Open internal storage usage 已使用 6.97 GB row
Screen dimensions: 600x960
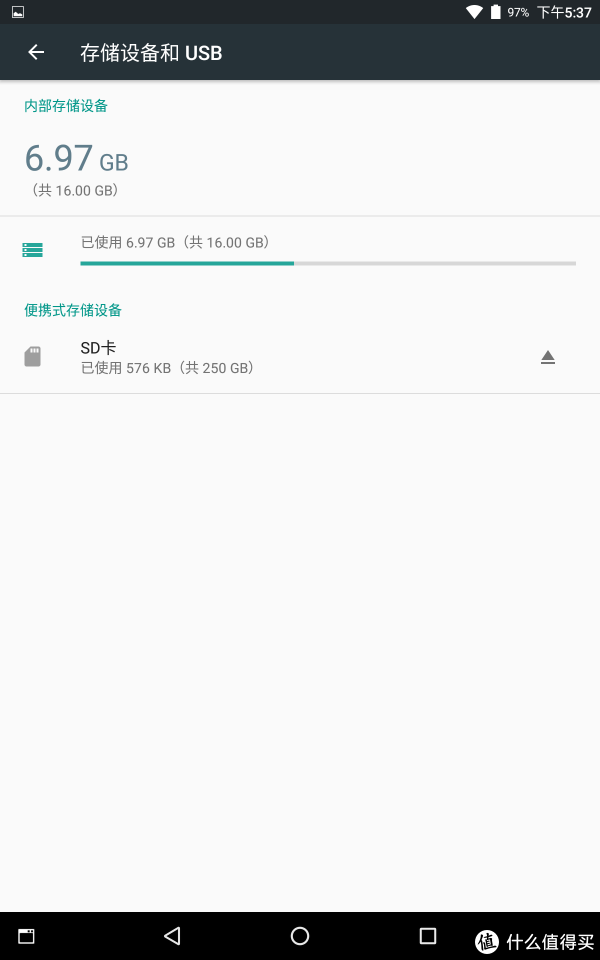pyautogui.click(x=300, y=250)
